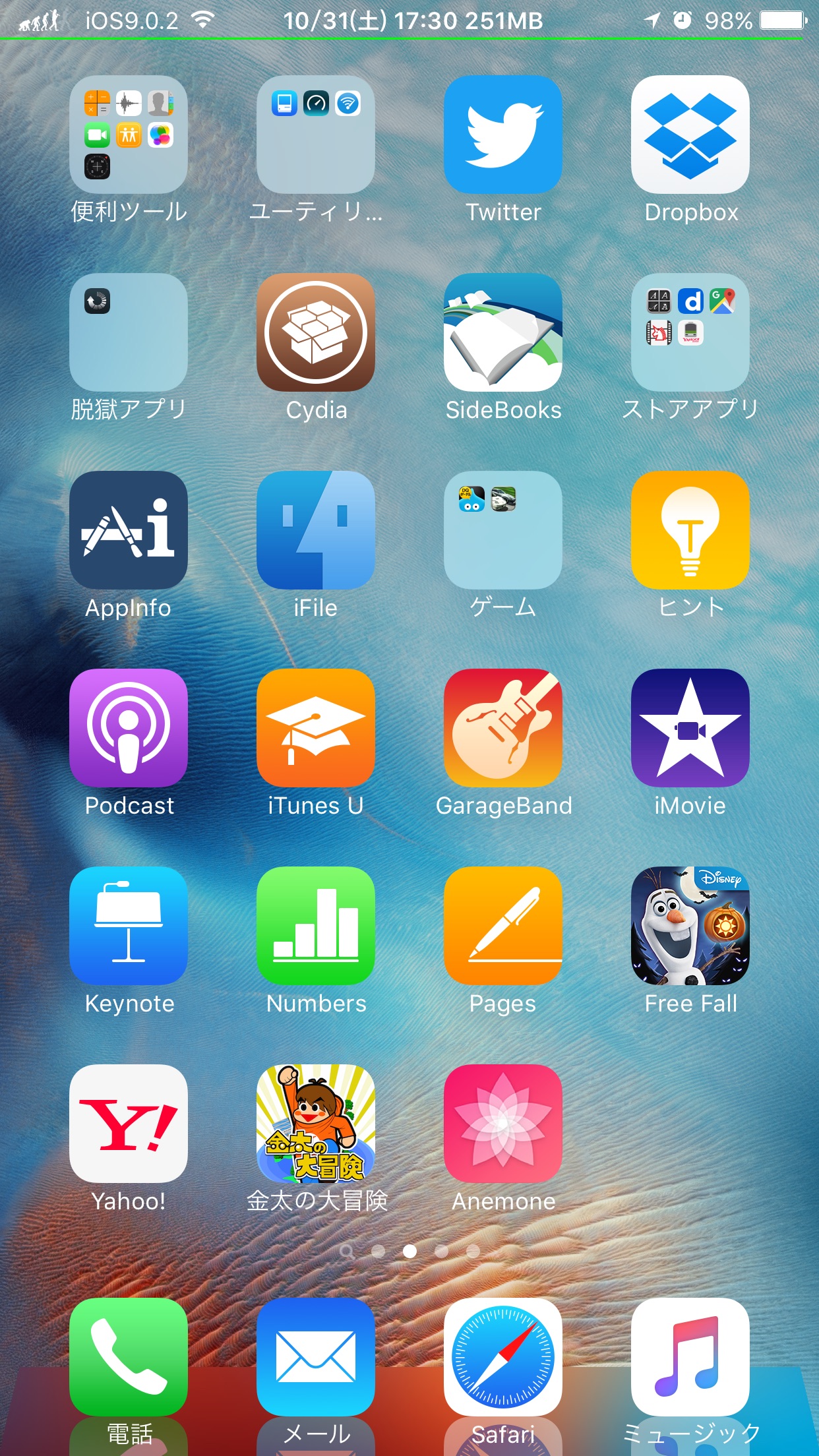The image size is (819, 1456).
Task: Open iMovie
Action: [x=690, y=728]
